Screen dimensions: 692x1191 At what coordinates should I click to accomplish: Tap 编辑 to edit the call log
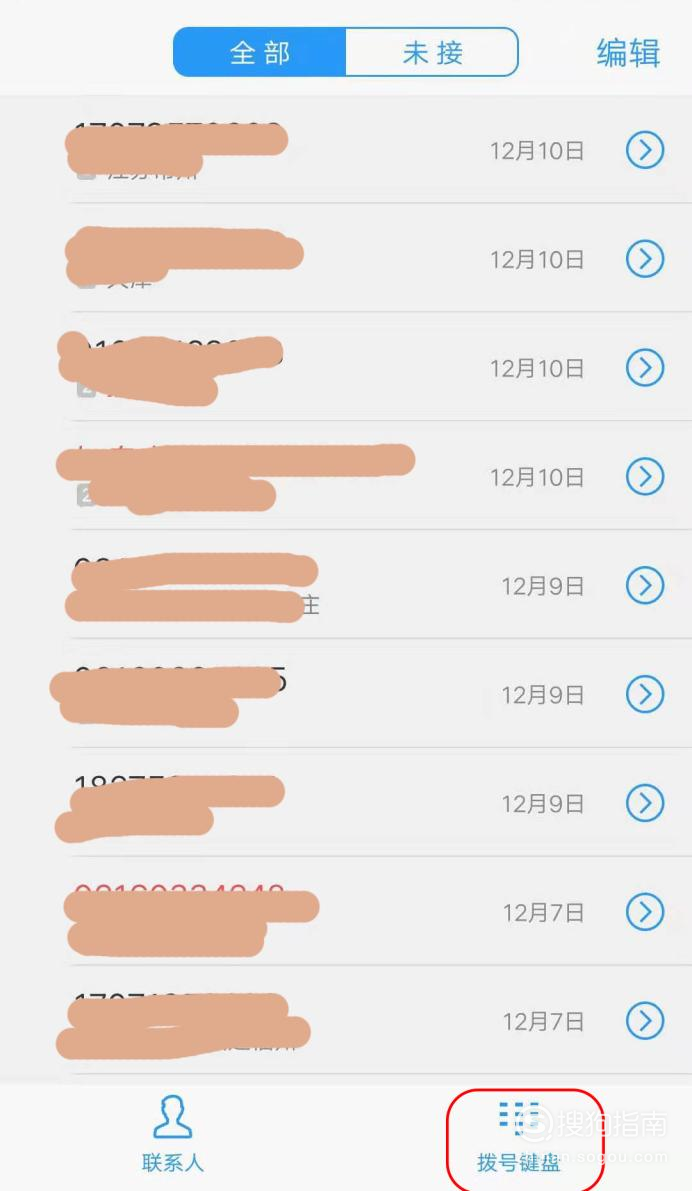click(628, 52)
